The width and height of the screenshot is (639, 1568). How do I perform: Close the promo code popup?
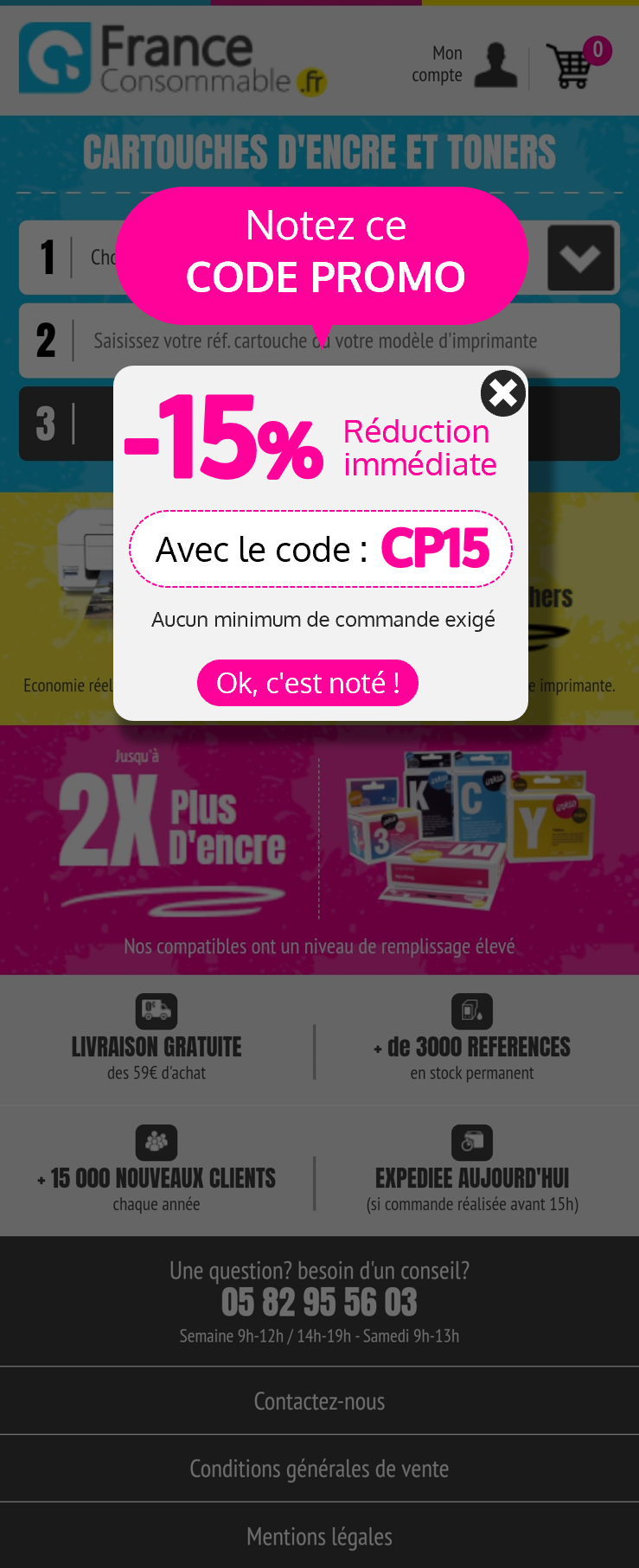tap(503, 393)
